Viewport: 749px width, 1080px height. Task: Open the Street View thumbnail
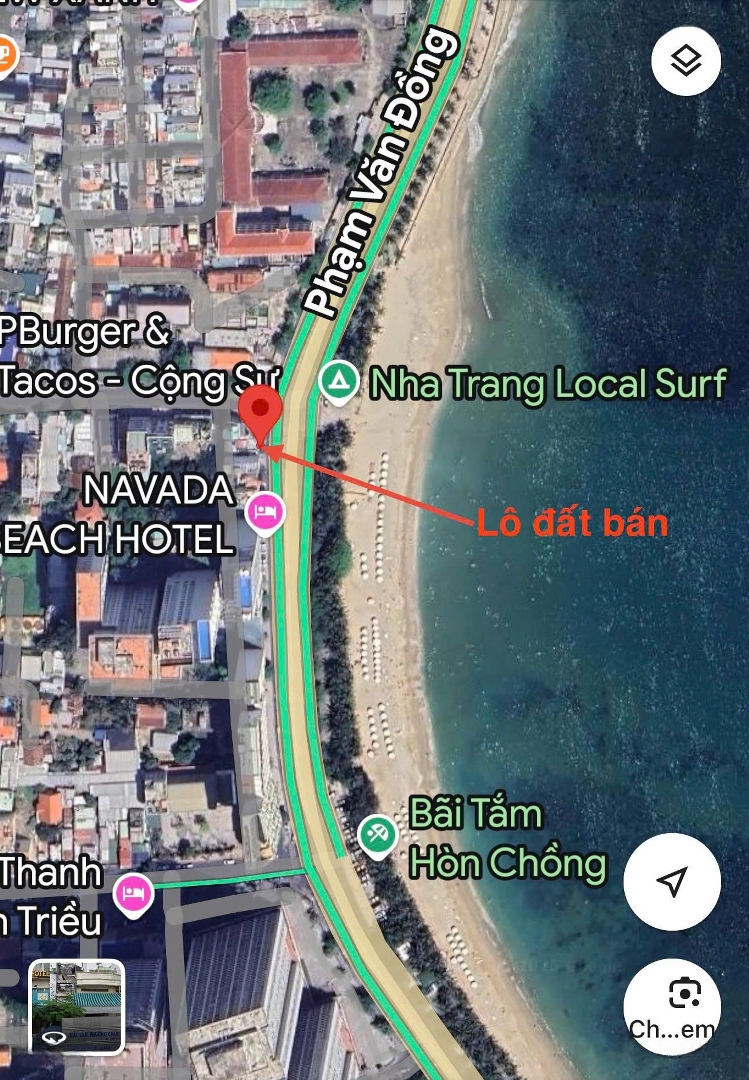[77, 1007]
